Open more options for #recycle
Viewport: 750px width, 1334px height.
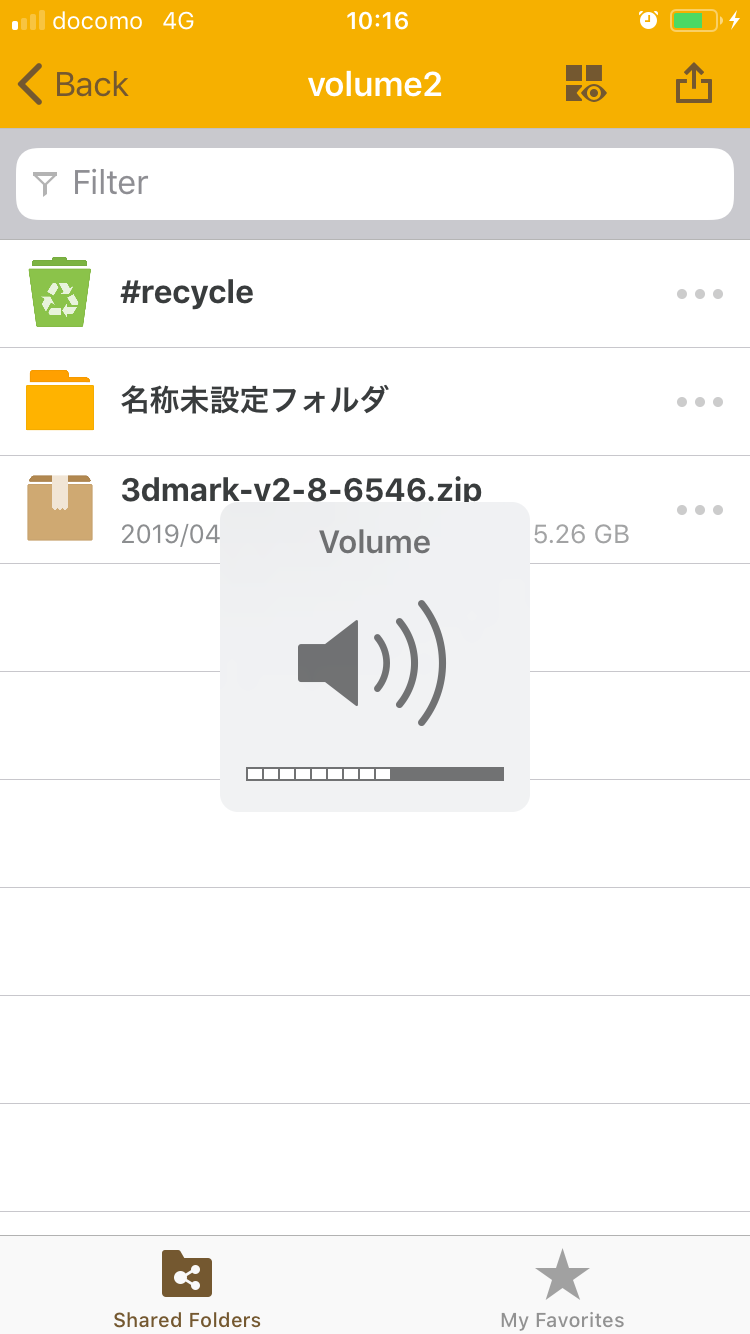tap(700, 294)
